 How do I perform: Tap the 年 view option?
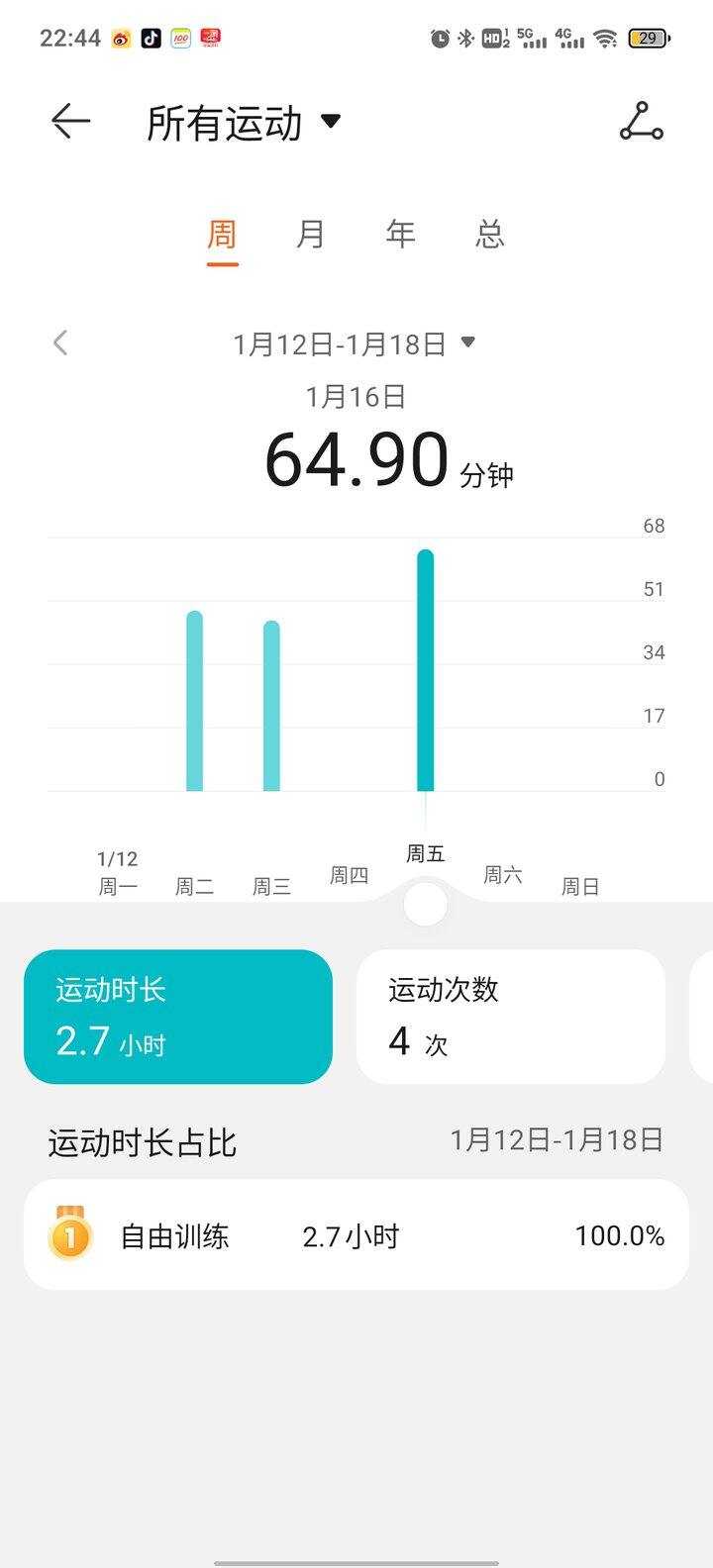(400, 235)
